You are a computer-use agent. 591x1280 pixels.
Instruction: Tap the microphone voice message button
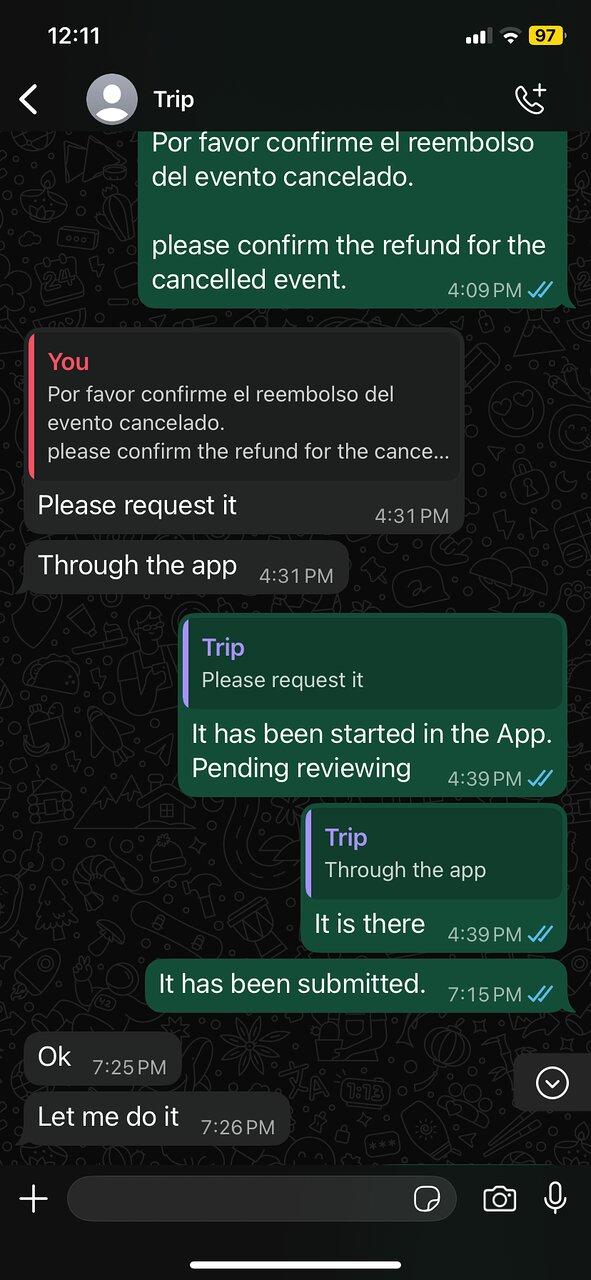(555, 1198)
